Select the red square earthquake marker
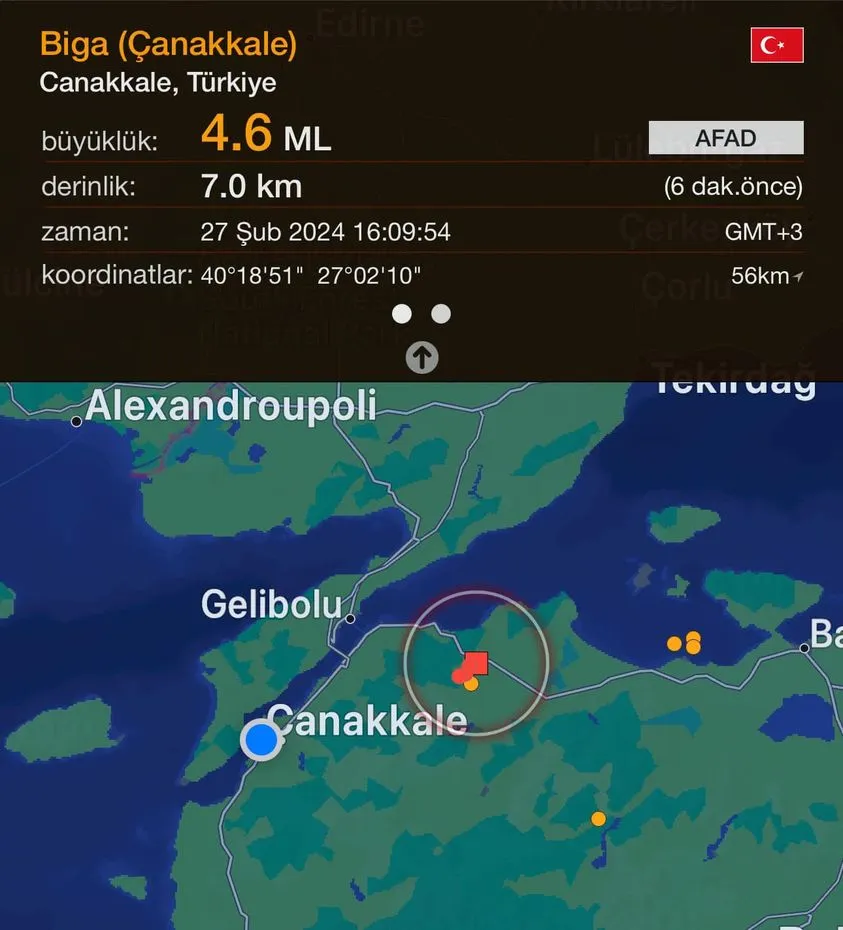Screen dimensions: 843x930 coord(477,662)
